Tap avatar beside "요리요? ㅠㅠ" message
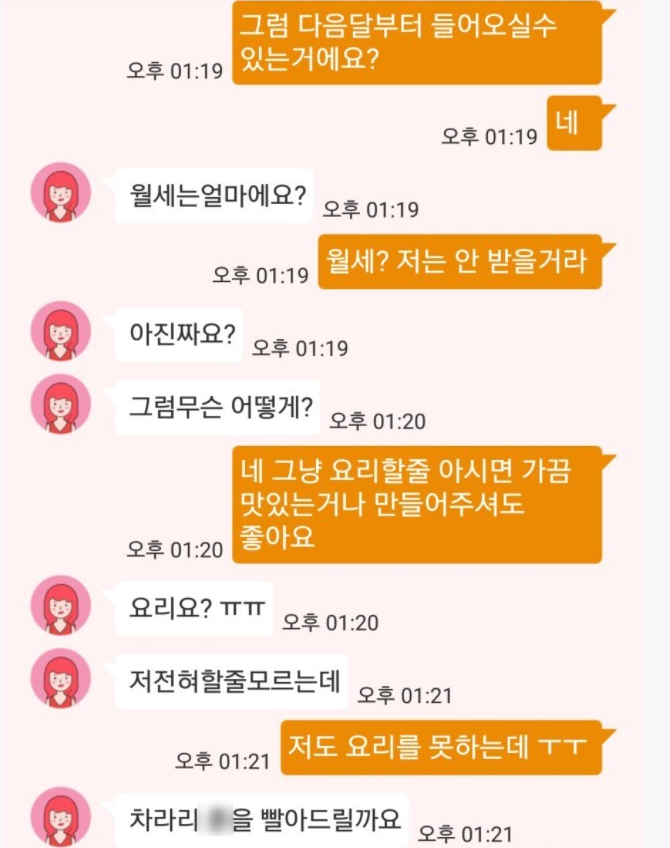Image resolution: width=670 pixels, height=848 pixels. click(61, 605)
